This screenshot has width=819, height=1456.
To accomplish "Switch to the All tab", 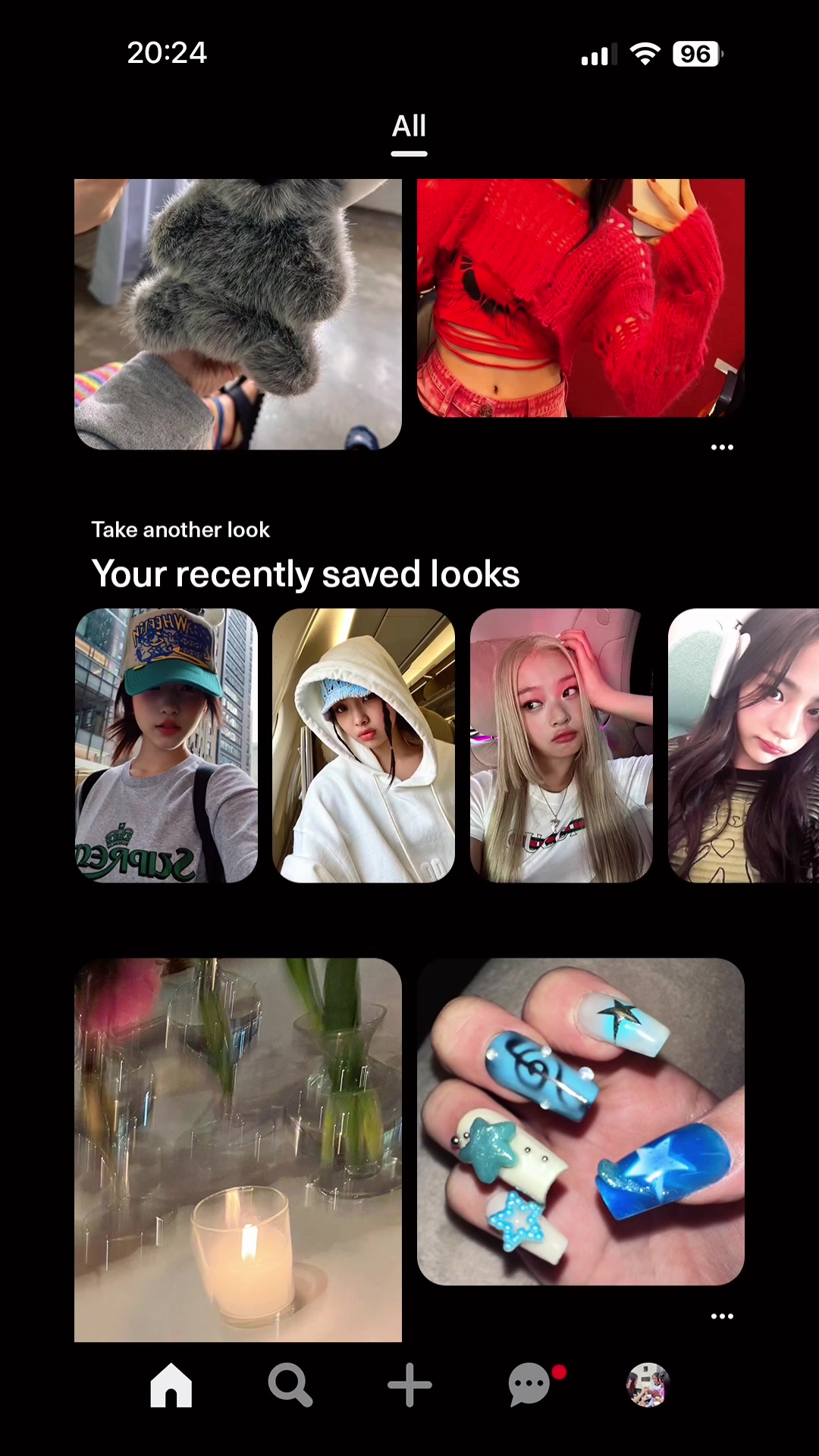I will pos(409,127).
